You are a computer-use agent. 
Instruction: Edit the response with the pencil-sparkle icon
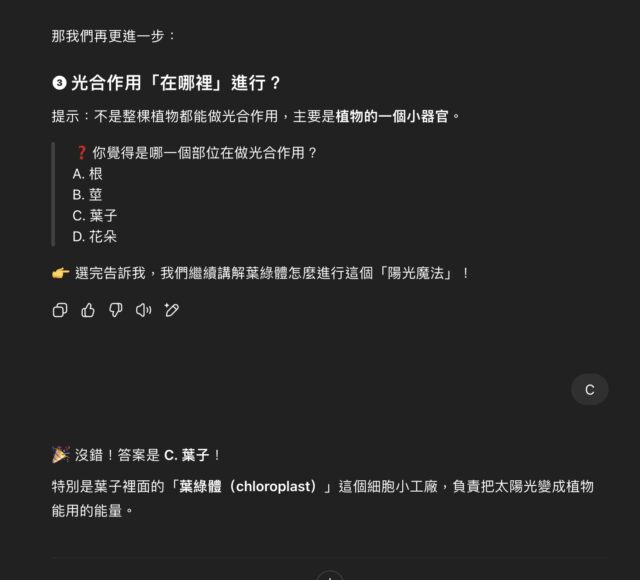coord(171,310)
